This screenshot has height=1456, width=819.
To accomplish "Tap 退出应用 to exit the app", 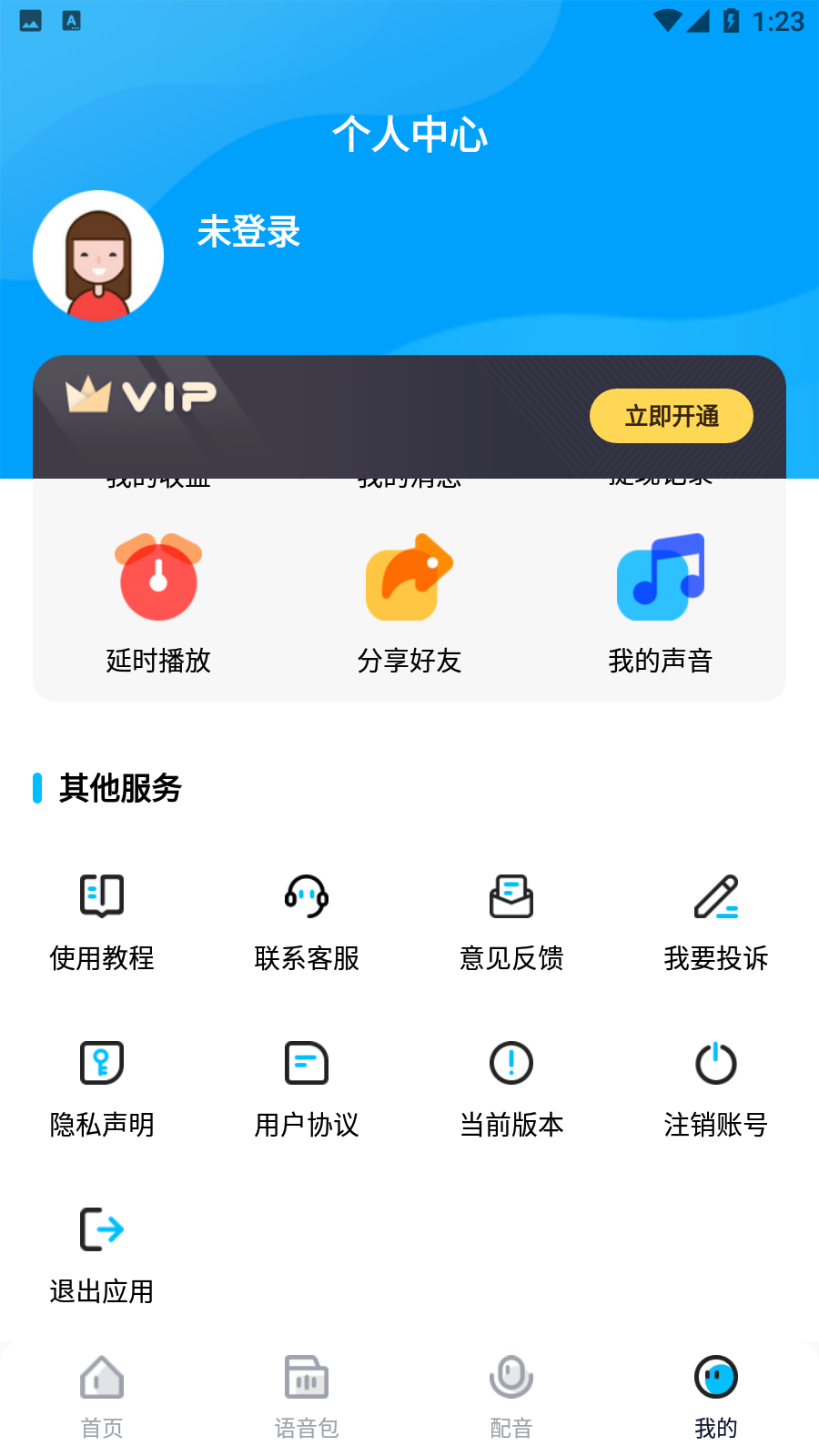I will pyautogui.click(x=102, y=1253).
